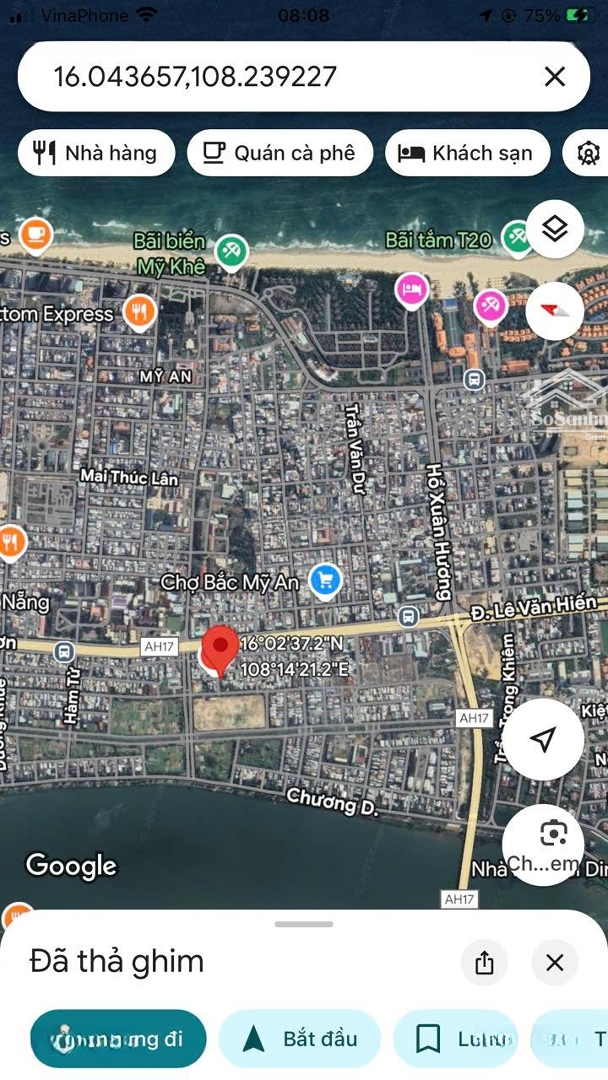Get directions to the dropped pin
The width and height of the screenshot is (608, 1080).
(x=118, y=1039)
